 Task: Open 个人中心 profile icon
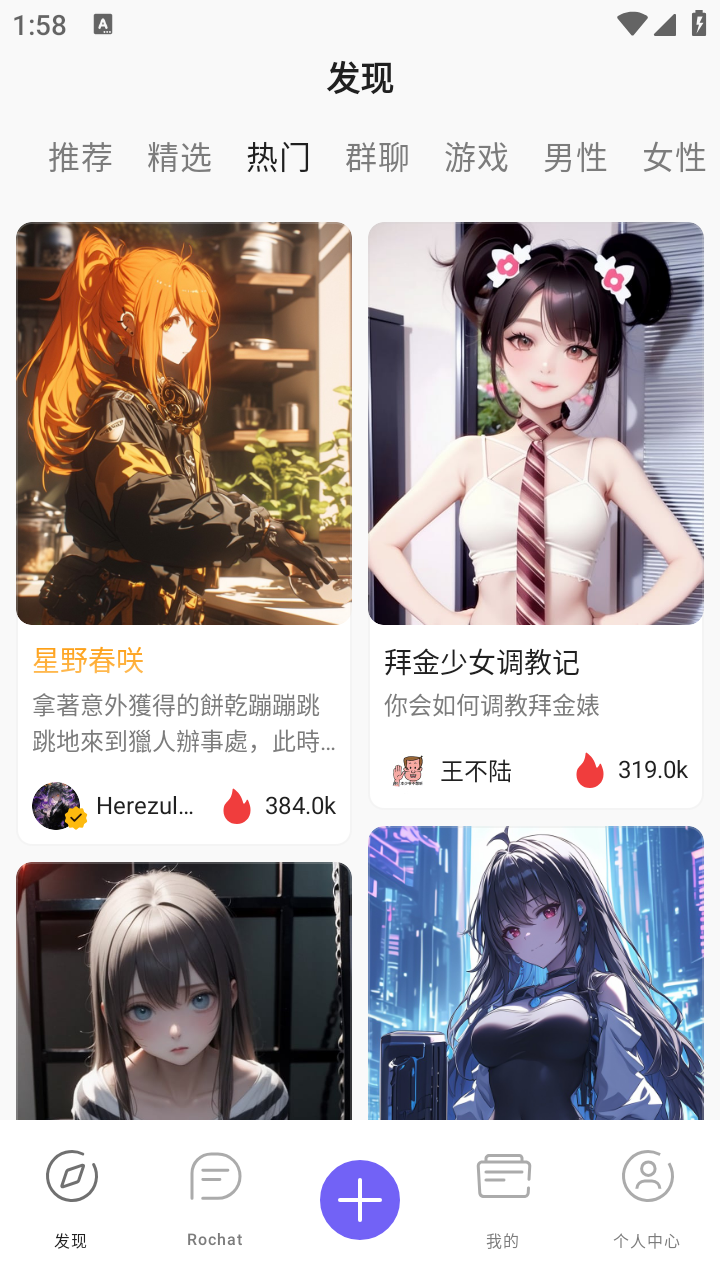(647, 1177)
